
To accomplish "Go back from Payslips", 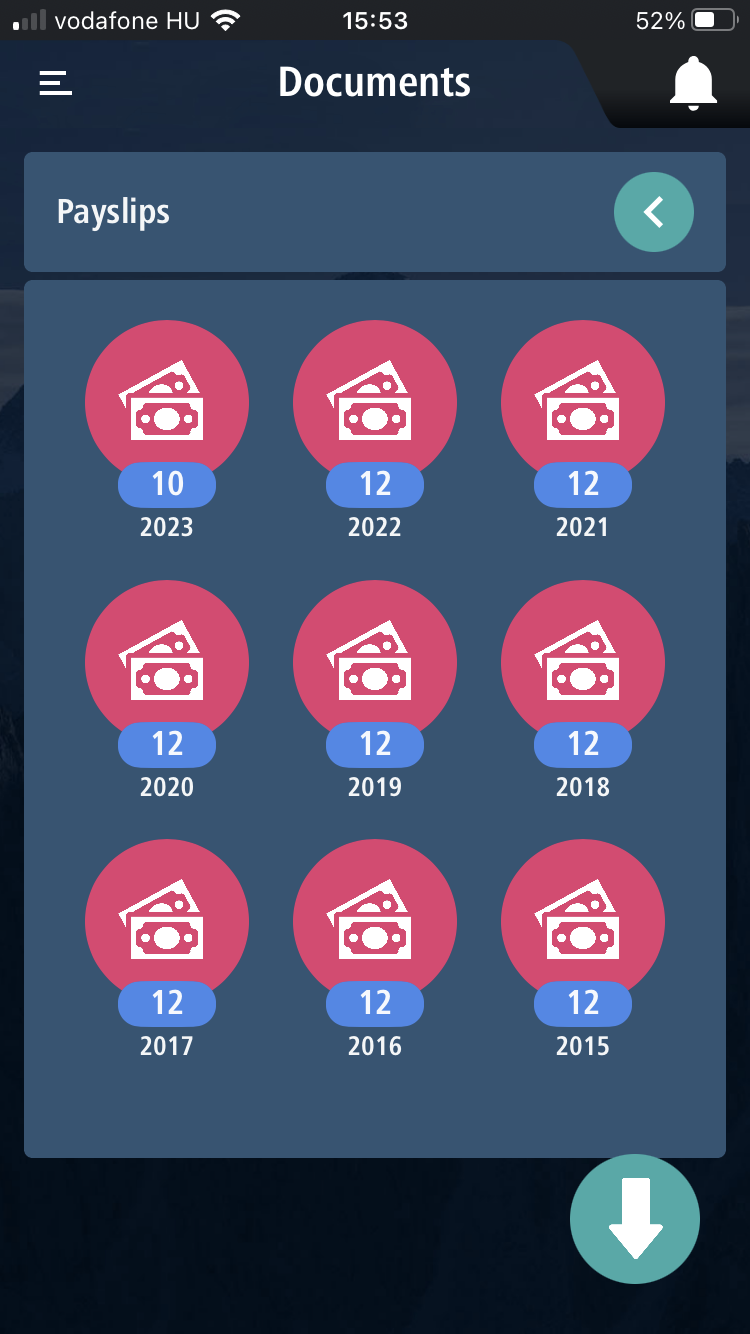I will tap(653, 212).
